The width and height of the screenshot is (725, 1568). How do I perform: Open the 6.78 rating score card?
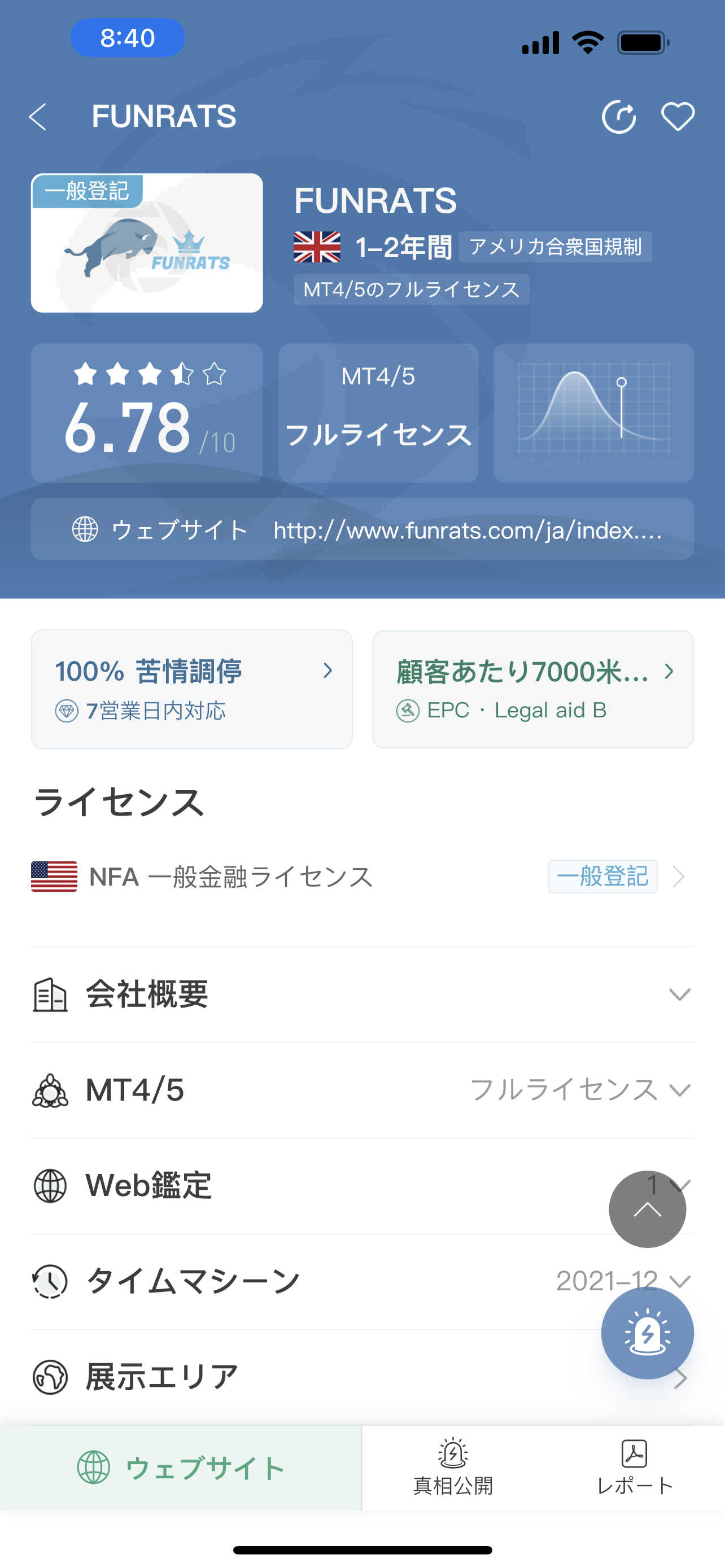click(147, 413)
